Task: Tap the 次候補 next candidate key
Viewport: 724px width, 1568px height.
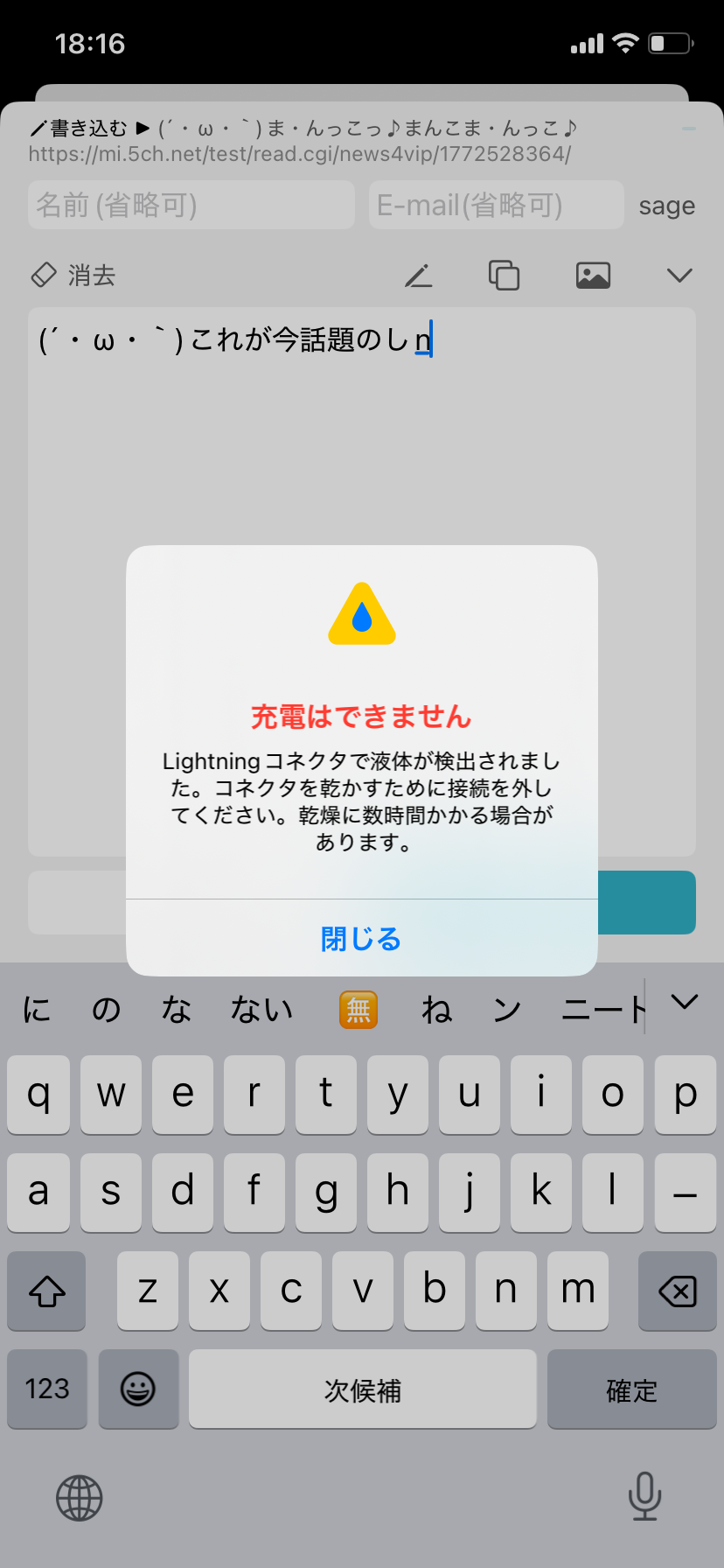Action: [362, 1389]
